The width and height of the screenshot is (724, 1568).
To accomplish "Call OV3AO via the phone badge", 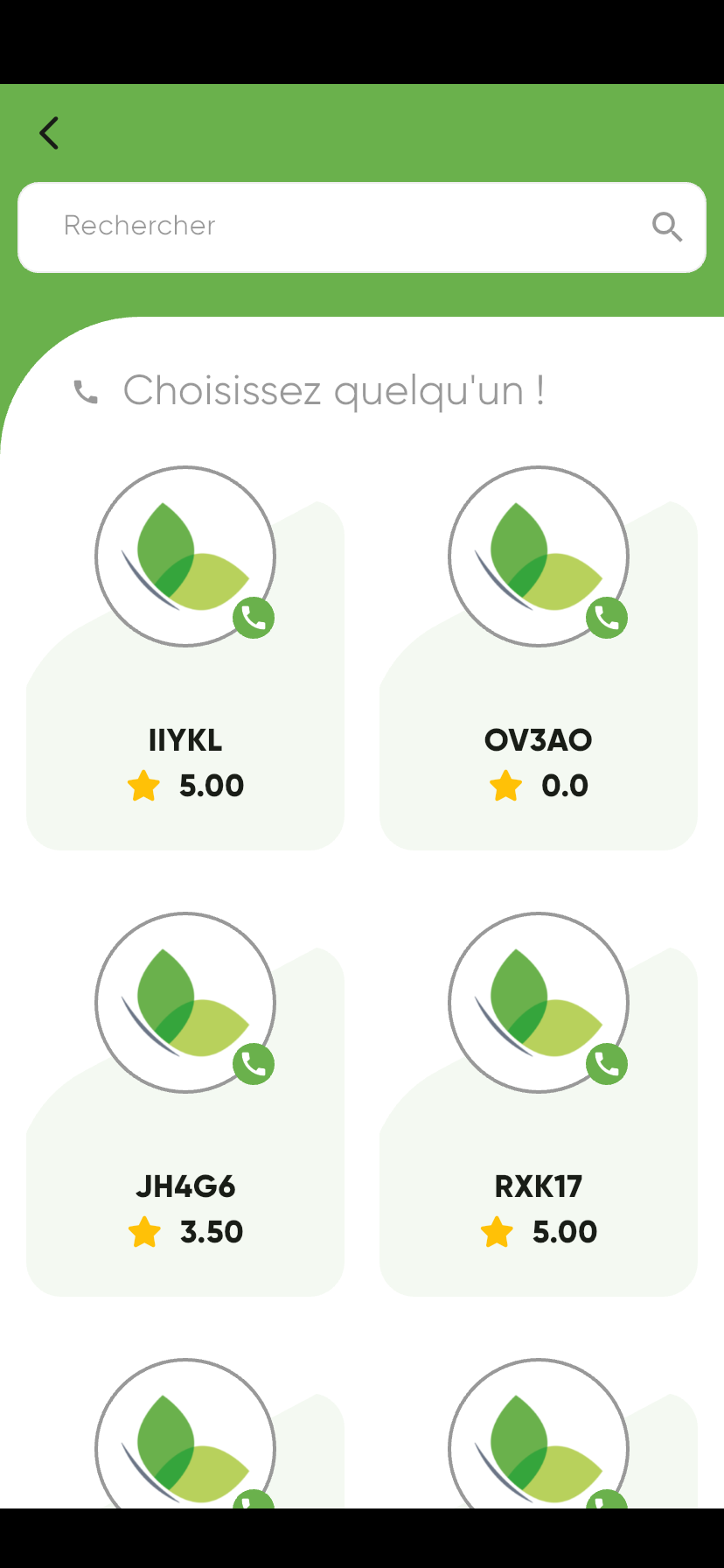I will pos(607,618).
